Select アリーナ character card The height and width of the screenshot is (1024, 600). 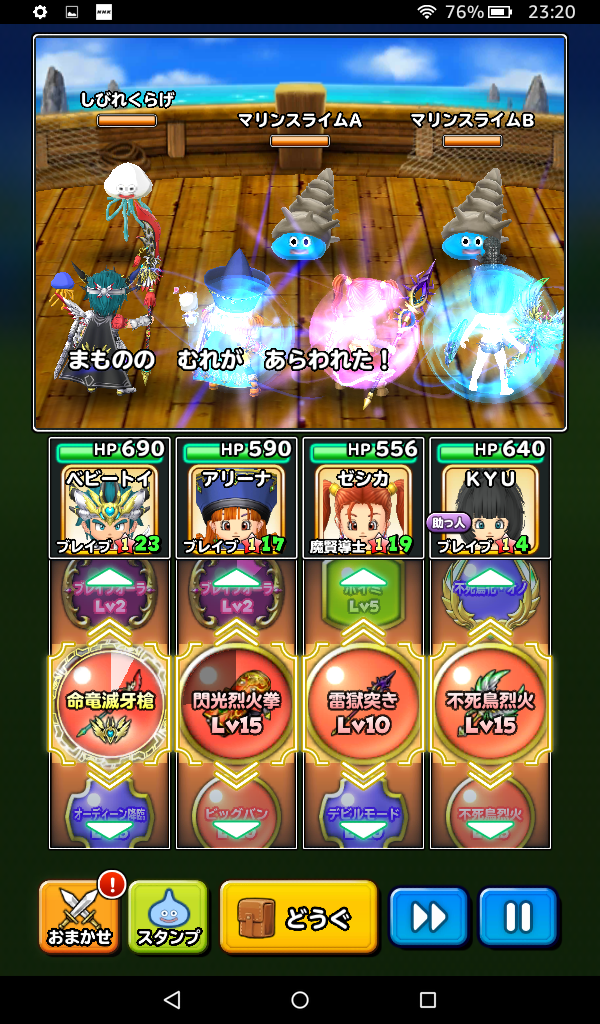point(236,497)
